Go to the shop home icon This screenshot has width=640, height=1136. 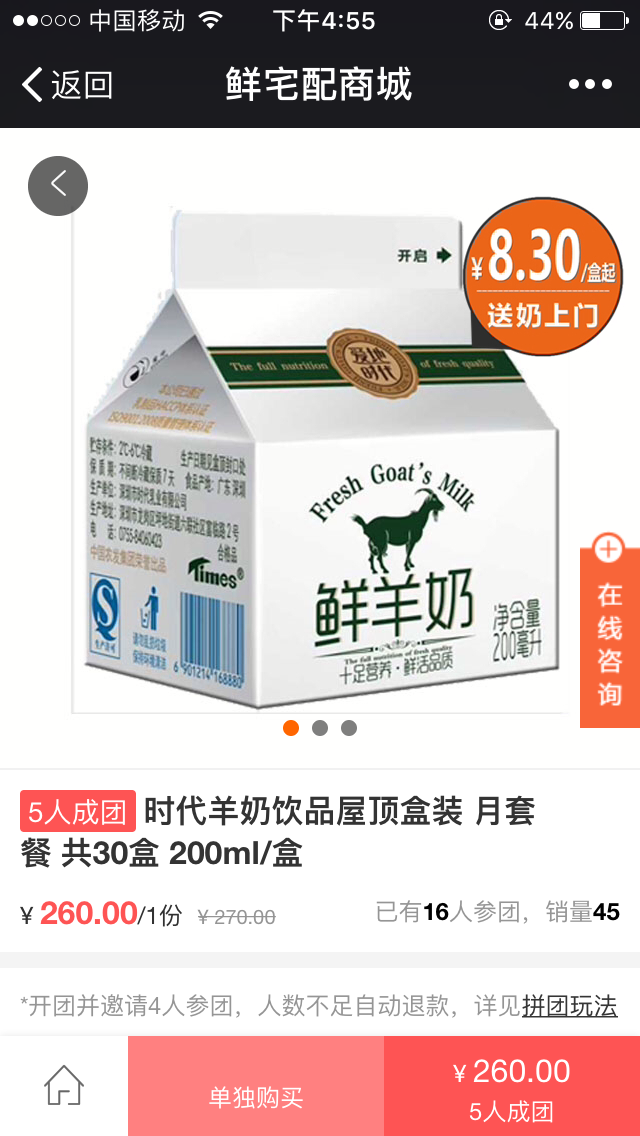tap(64, 1085)
